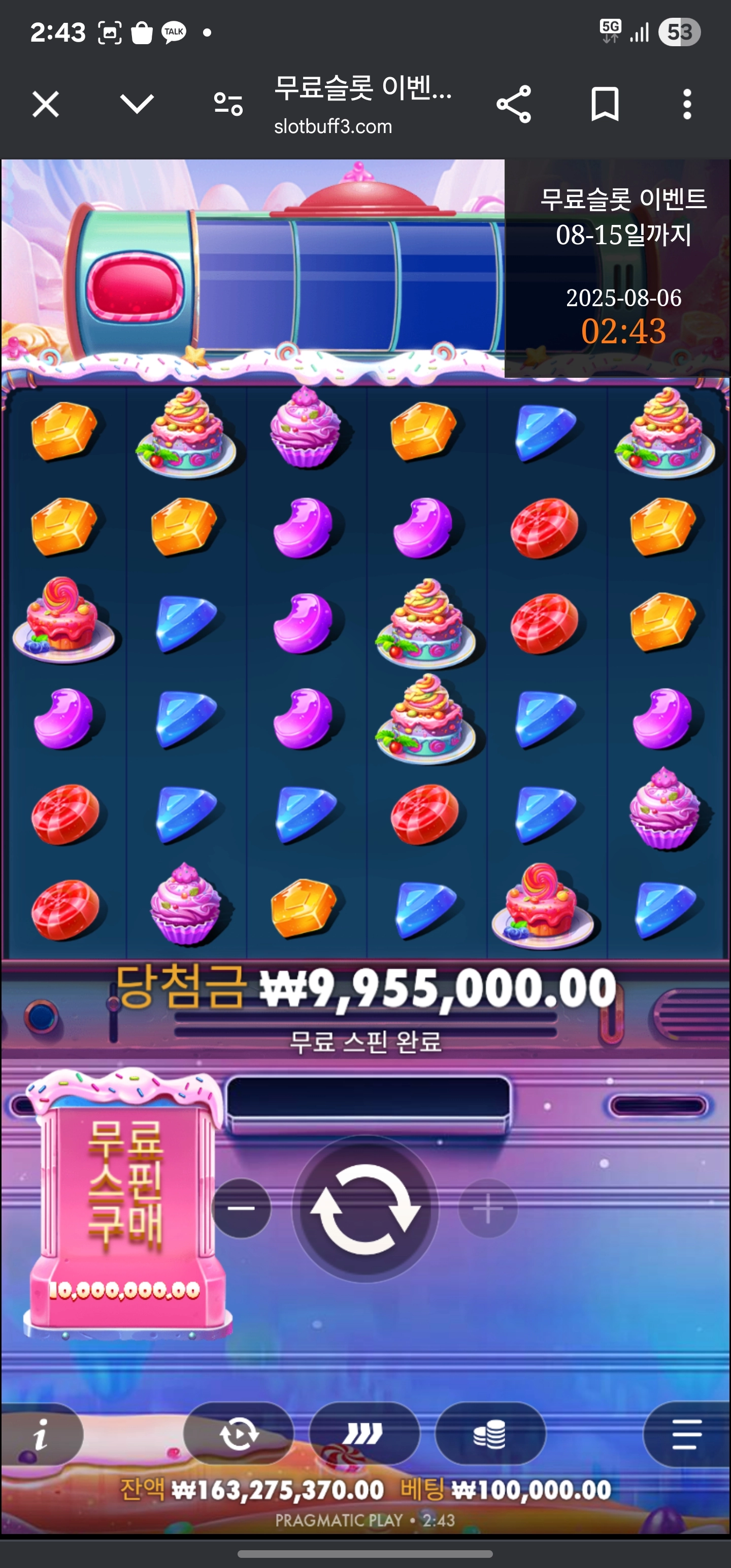Open the browser overflow menu
Image resolution: width=731 pixels, height=1568 pixels.
[687, 104]
